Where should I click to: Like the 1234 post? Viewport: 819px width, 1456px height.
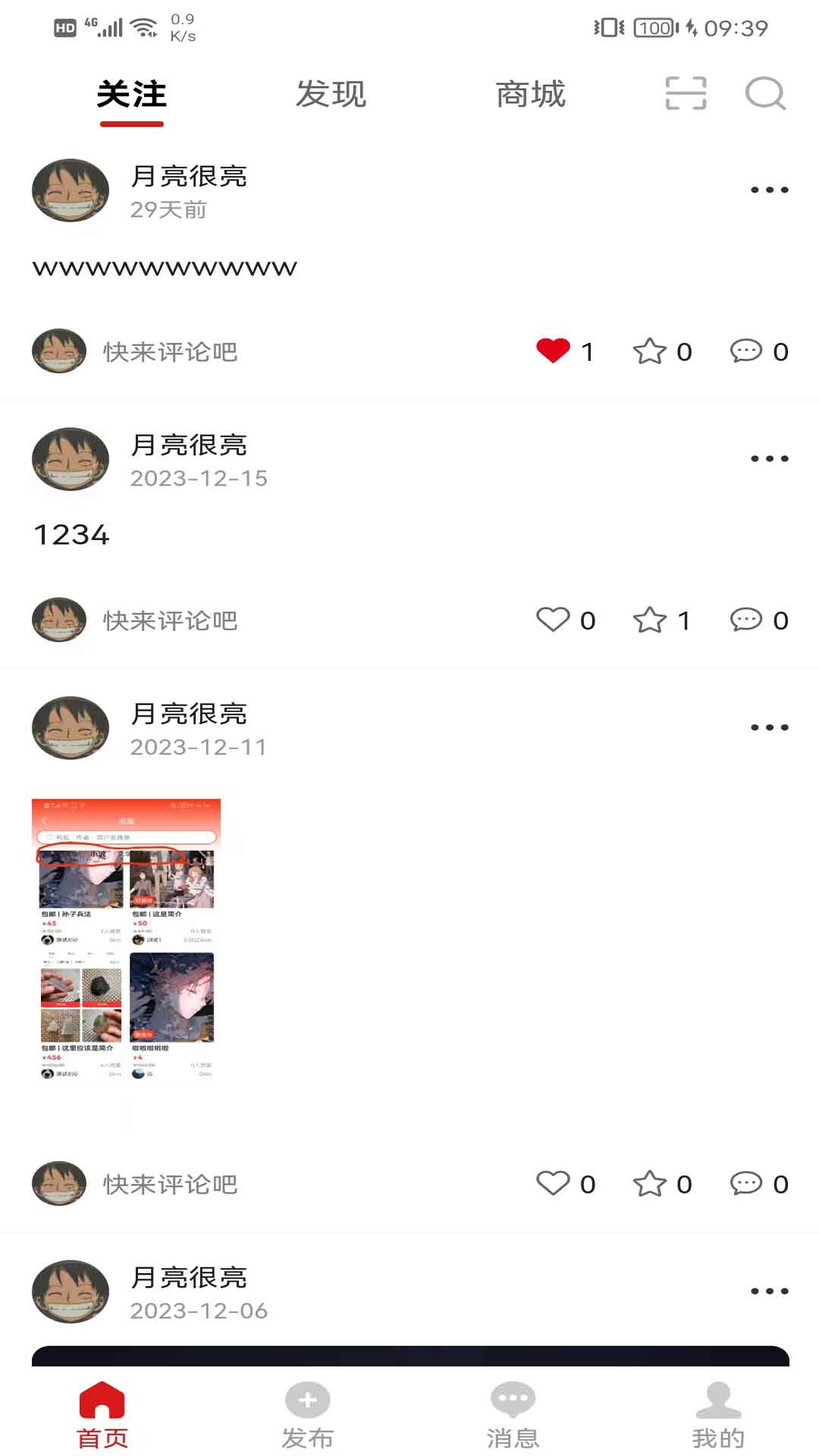pyautogui.click(x=553, y=620)
